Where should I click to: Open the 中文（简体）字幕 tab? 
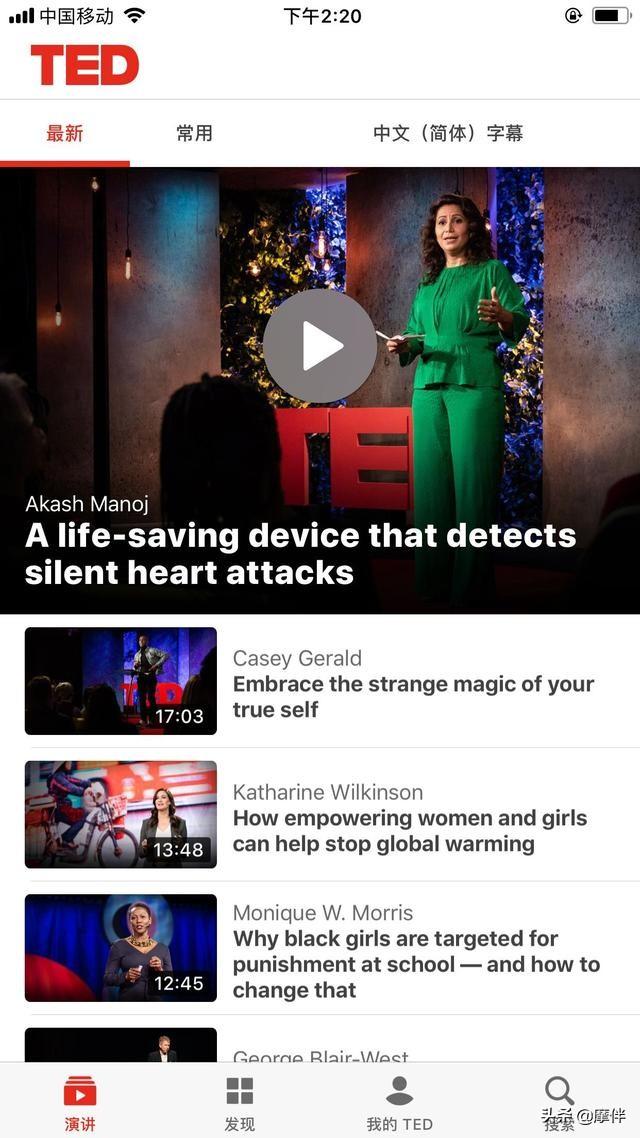[447, 133]
